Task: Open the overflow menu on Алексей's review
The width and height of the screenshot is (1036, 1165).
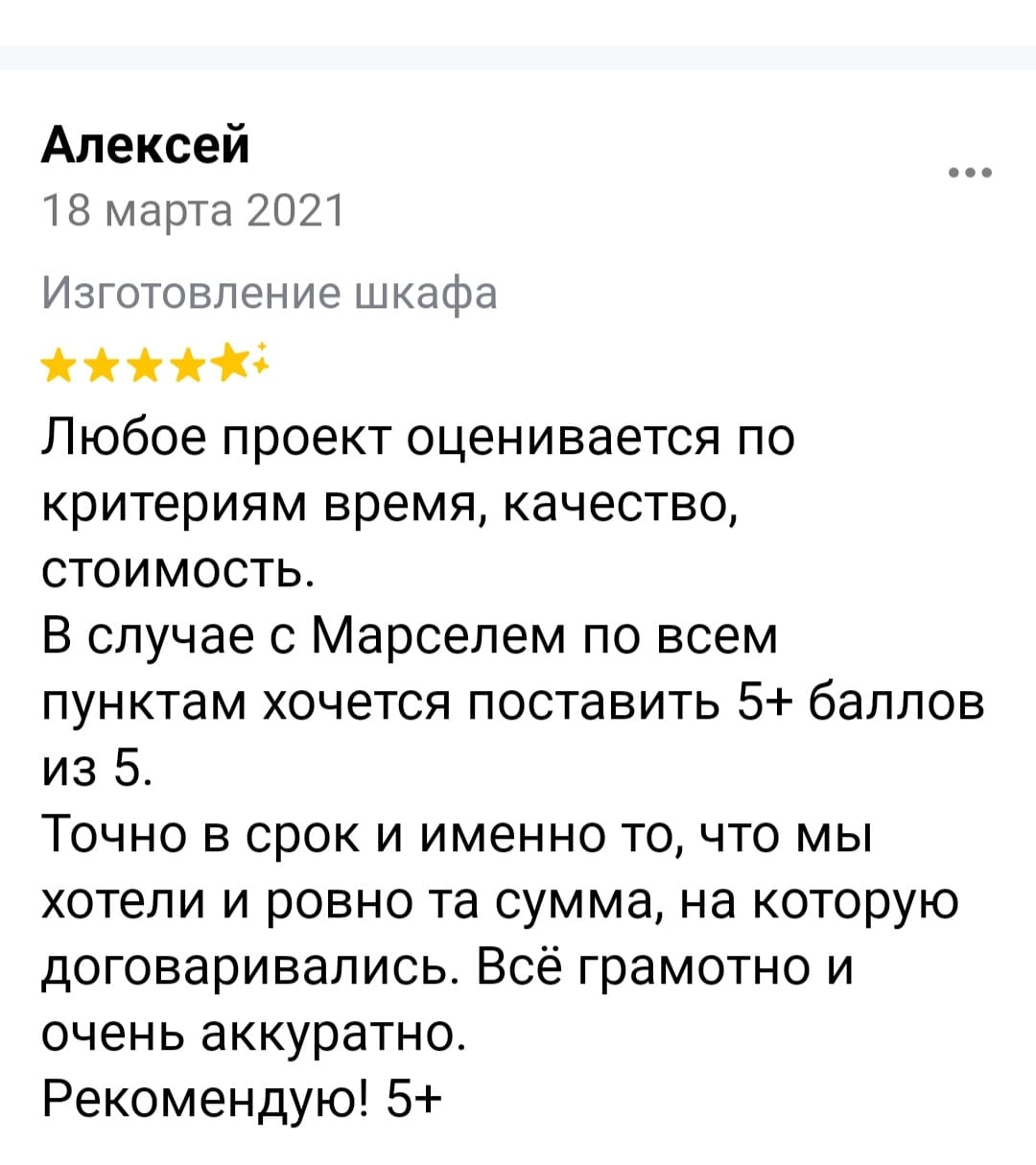Action: coord(970,174)
